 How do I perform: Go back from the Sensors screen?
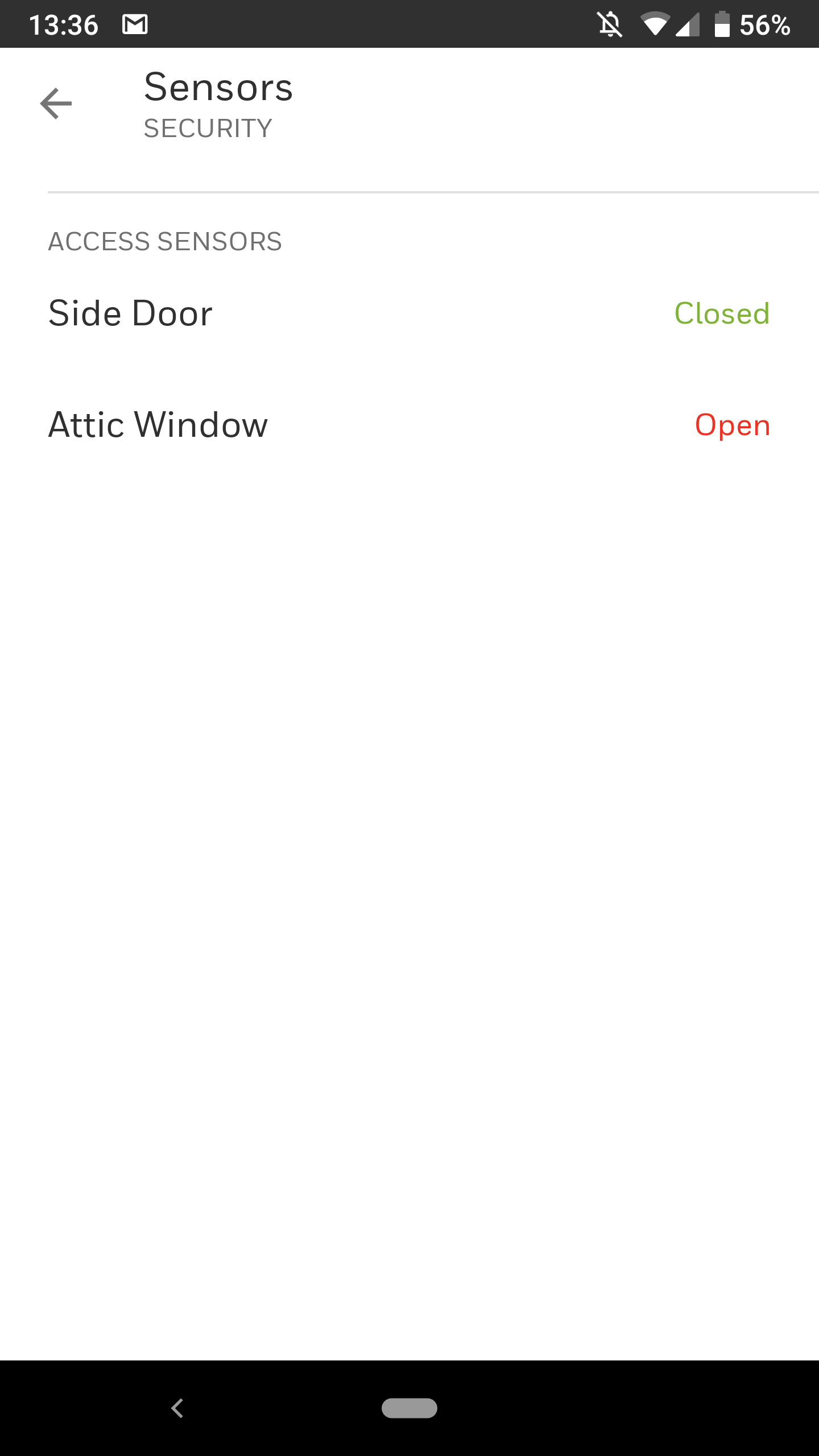(56, 104)
